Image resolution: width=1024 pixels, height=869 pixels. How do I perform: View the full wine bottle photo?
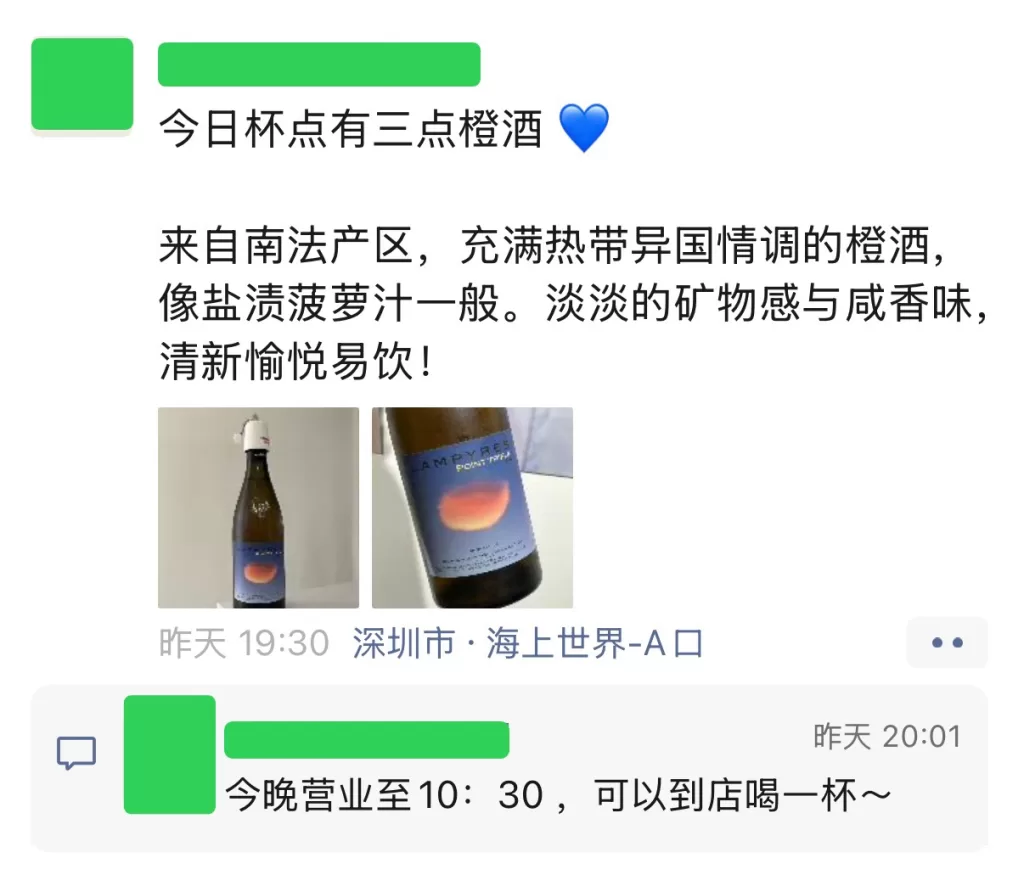pos(258,507)
